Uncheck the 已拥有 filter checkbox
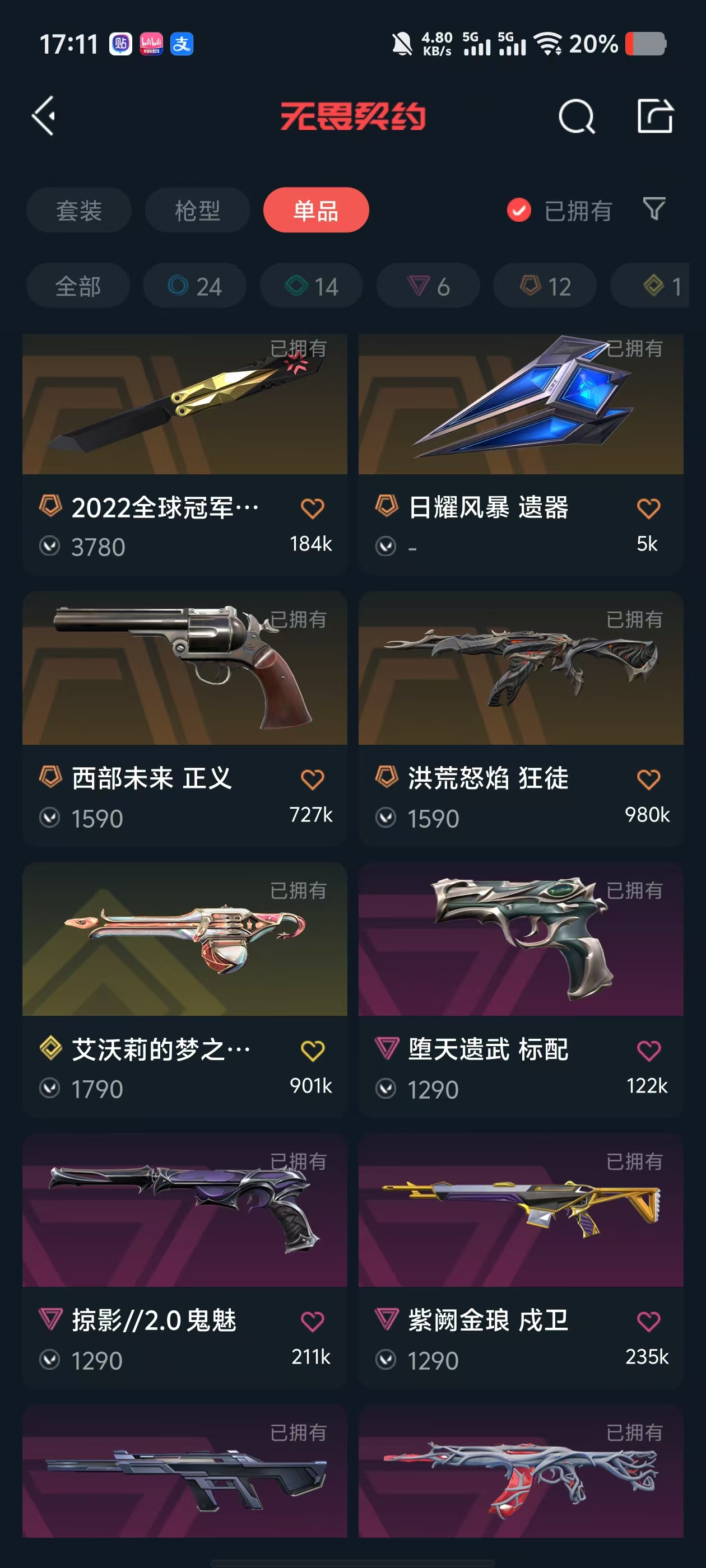Viewport: 706px width, 1568px height. click(x=519, y=211)
